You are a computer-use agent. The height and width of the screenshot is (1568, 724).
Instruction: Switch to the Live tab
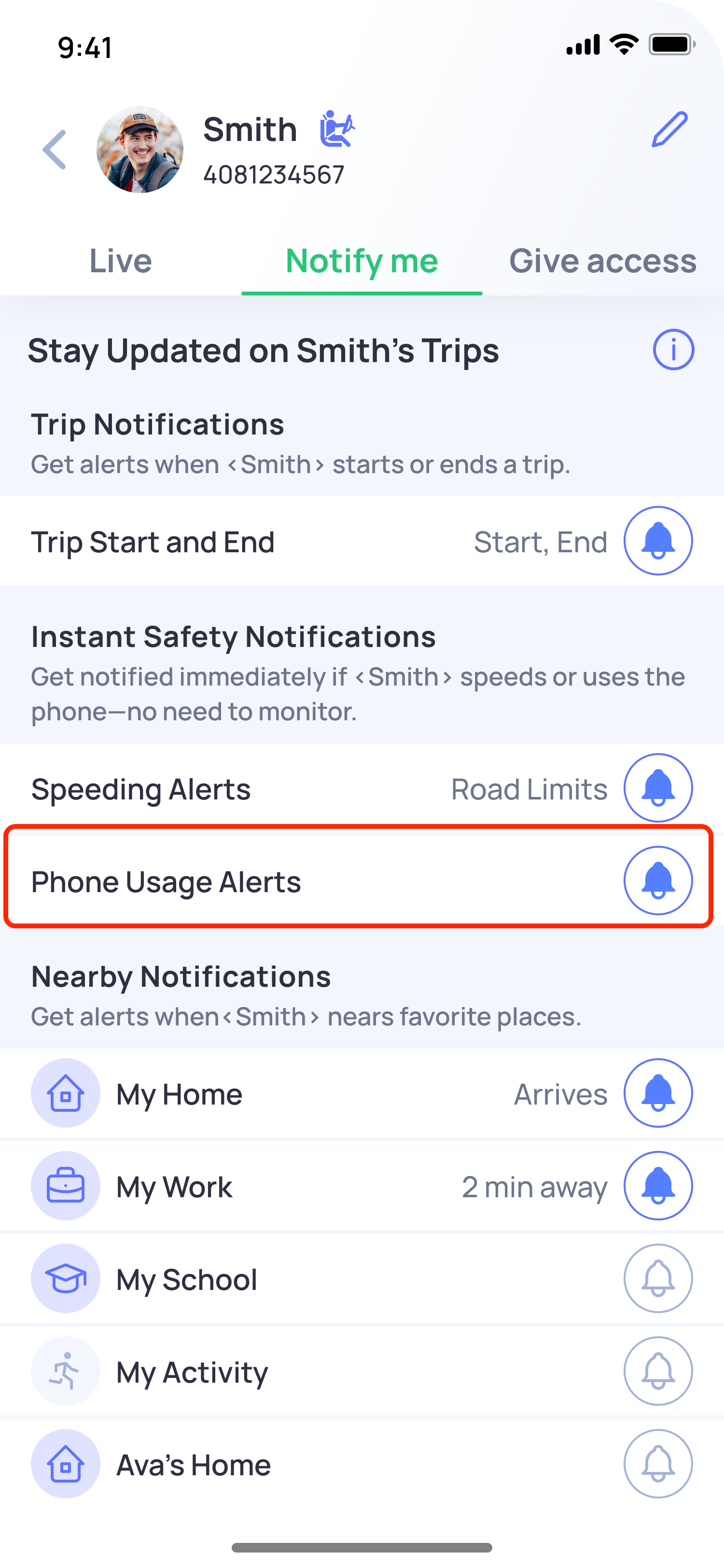pyautogui.click(x=121, y=261)
